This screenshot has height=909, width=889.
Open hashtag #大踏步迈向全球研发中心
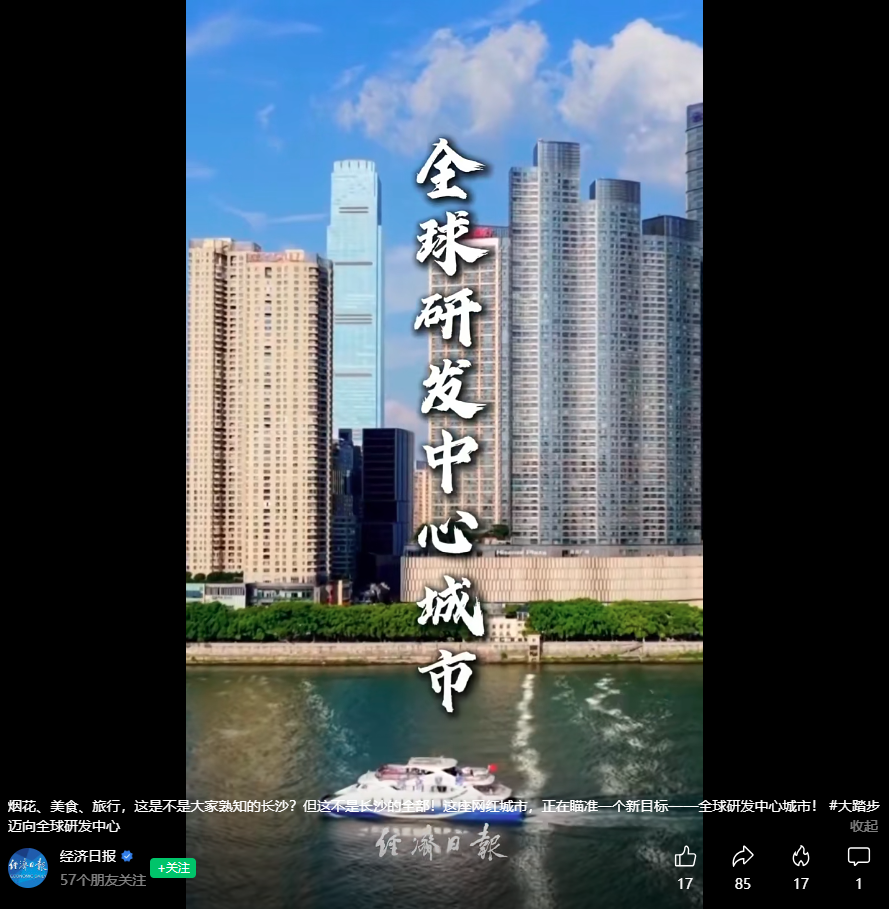pos(853,806)
